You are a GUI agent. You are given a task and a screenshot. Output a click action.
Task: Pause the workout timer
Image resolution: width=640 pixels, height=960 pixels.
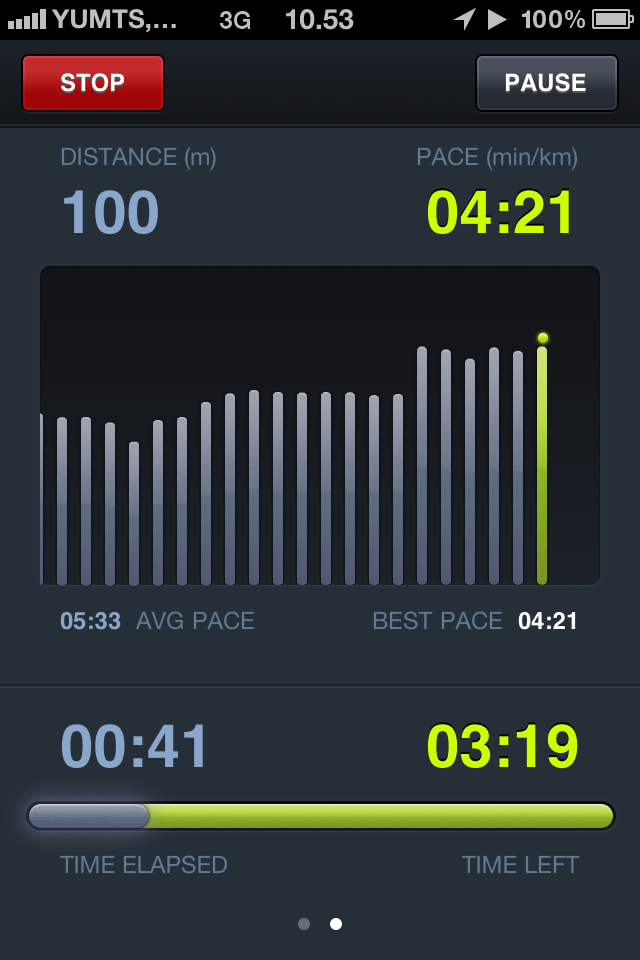tap(546, 83)
